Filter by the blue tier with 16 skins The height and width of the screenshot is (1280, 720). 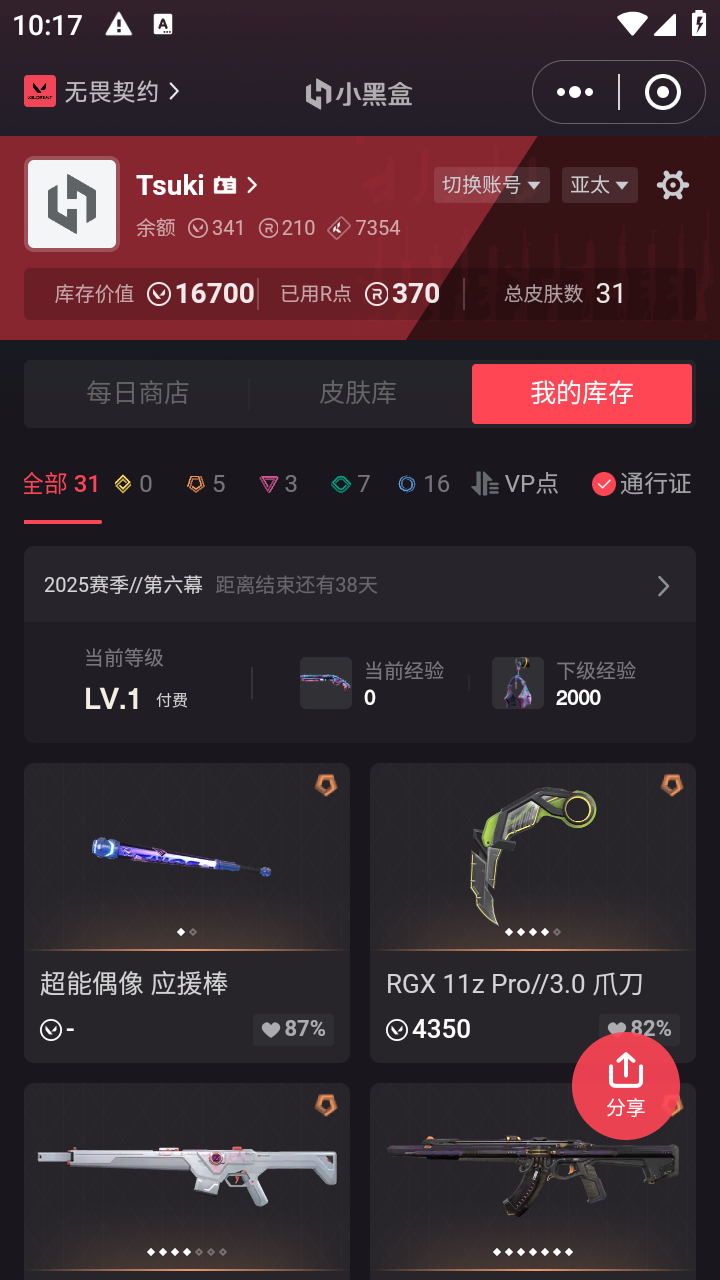coord(424,484)
